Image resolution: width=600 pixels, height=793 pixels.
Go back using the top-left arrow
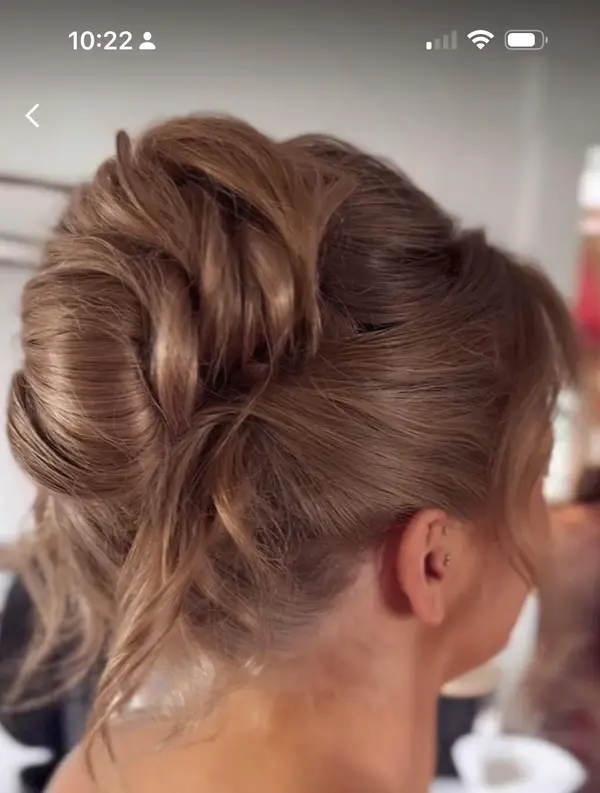(x=32, y=116)
